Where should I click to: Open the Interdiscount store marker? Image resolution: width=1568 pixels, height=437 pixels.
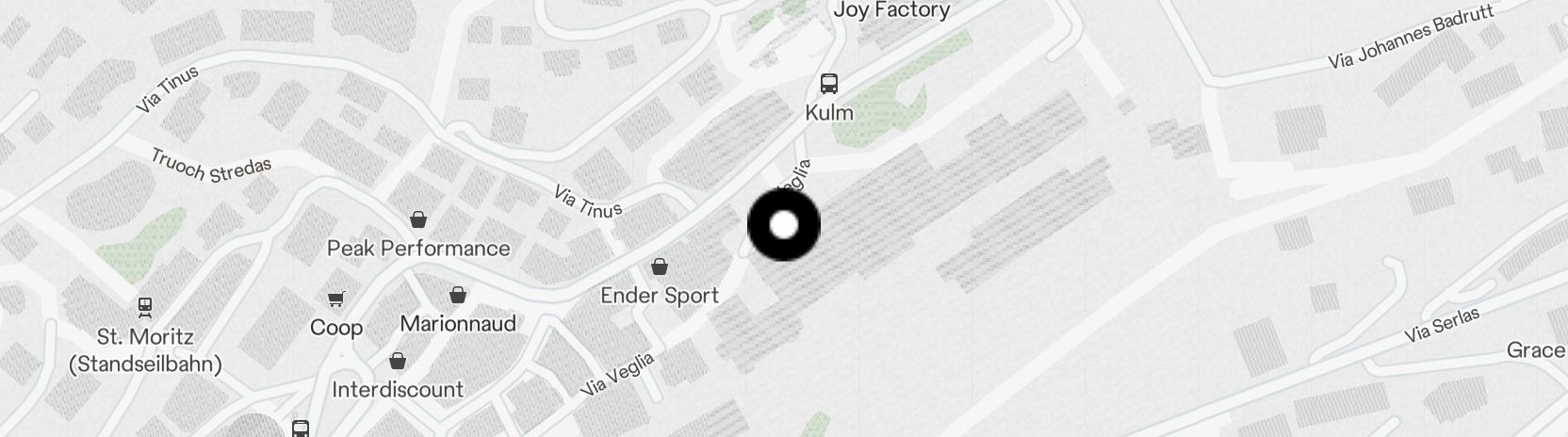pyautogui.click(x=398, y=361)
